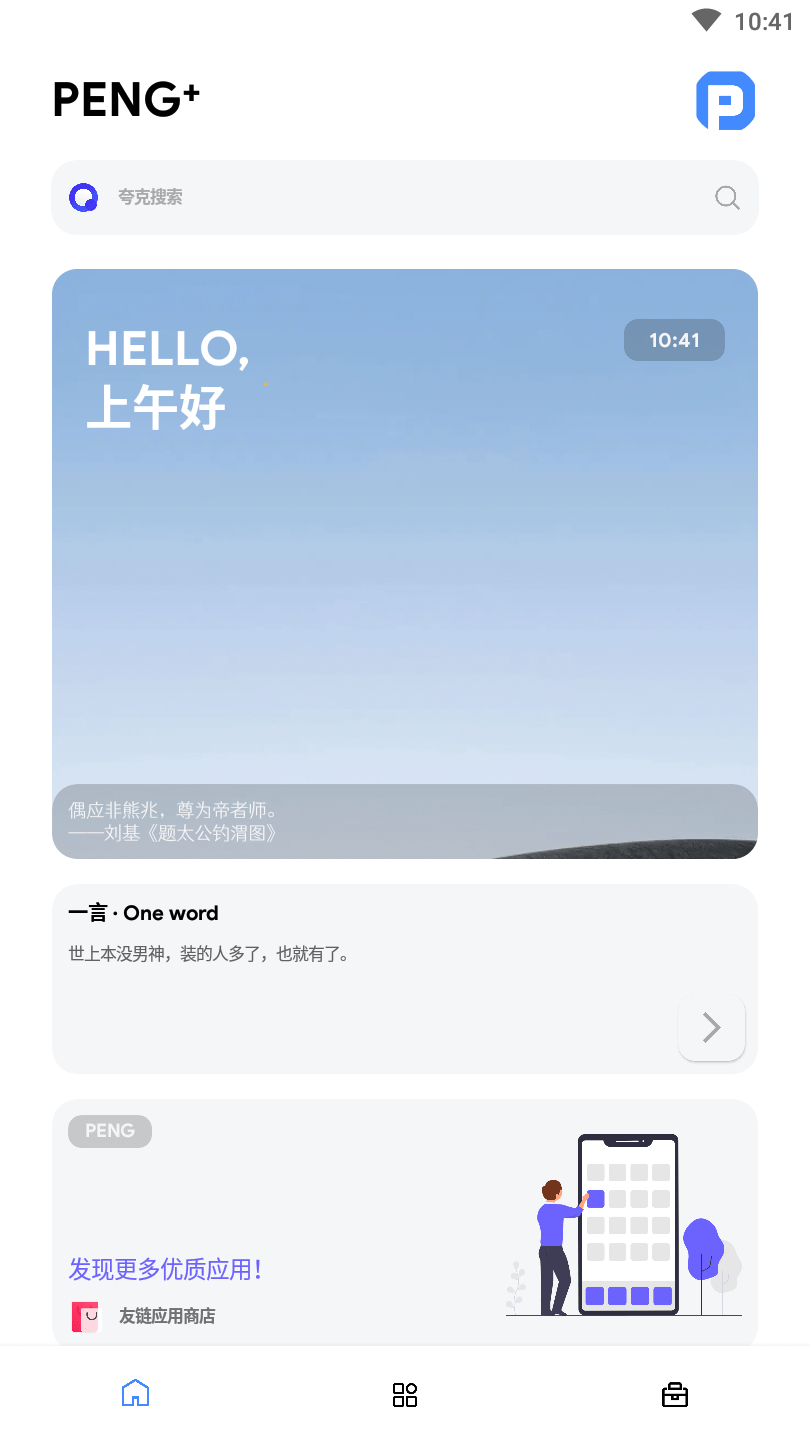
Task: Switch to the apps grid tab
Action: 405,1394
